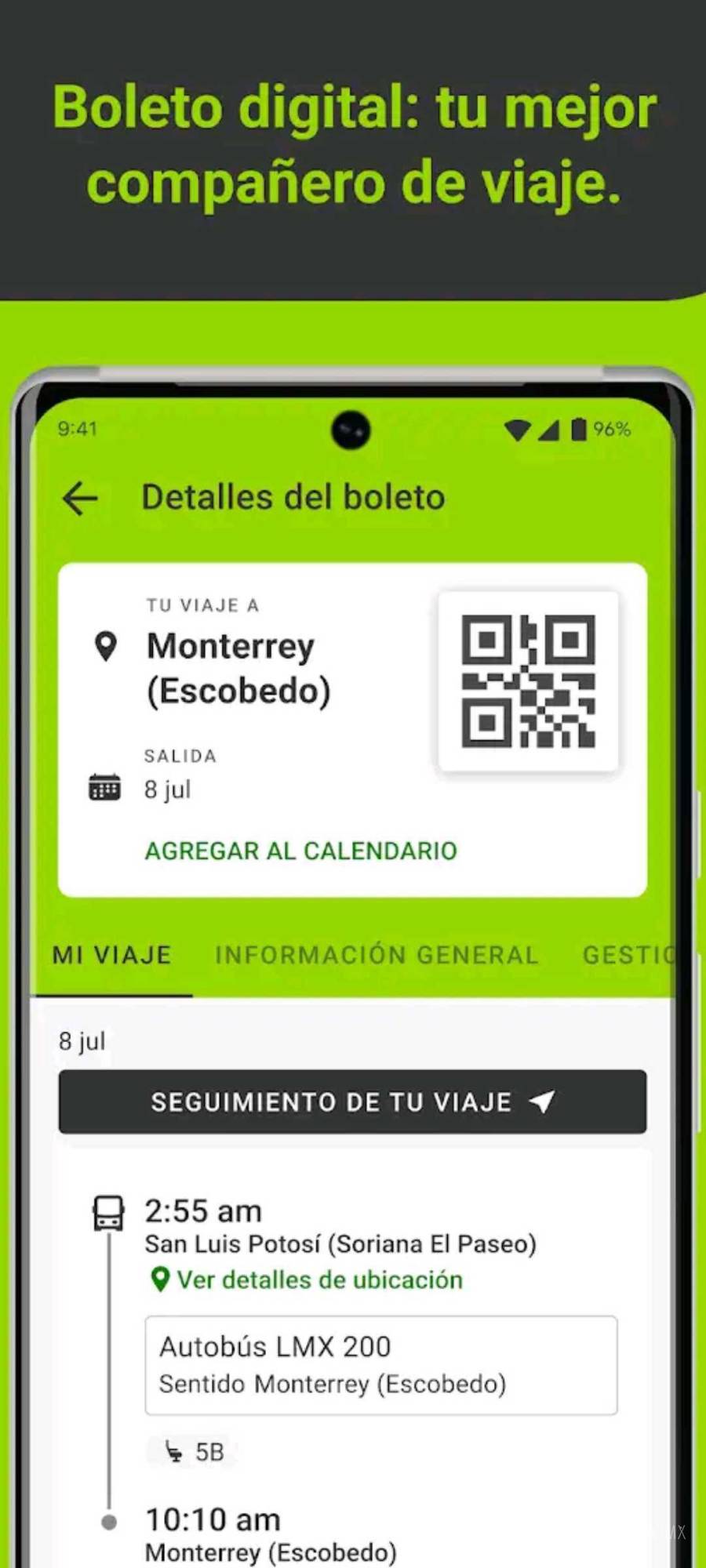
Task: Select the location pin next to Monterrey (Escobedo)
Action: 104,646
